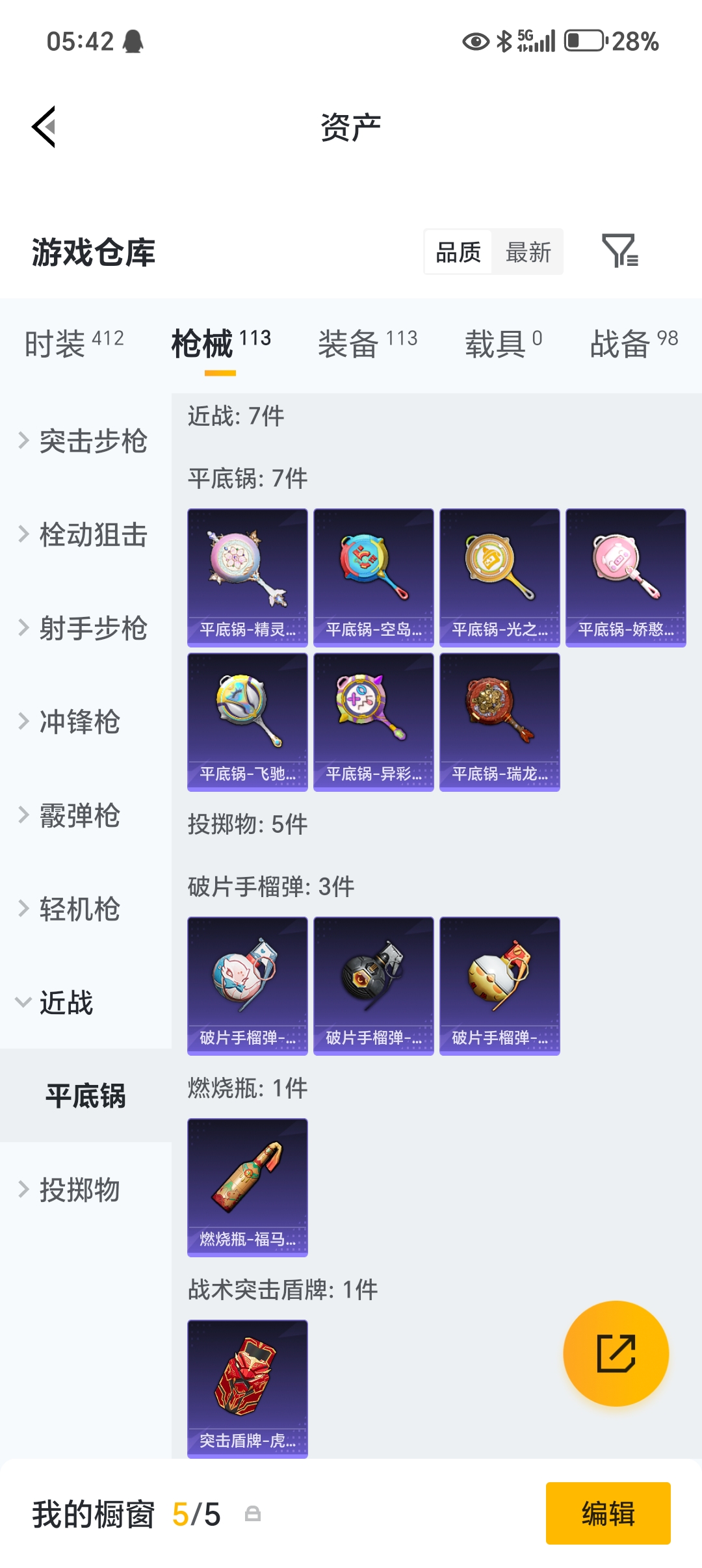The image size is (702, 1568).
Task: Switch to the 时装 tab
Action: (73, 343)
